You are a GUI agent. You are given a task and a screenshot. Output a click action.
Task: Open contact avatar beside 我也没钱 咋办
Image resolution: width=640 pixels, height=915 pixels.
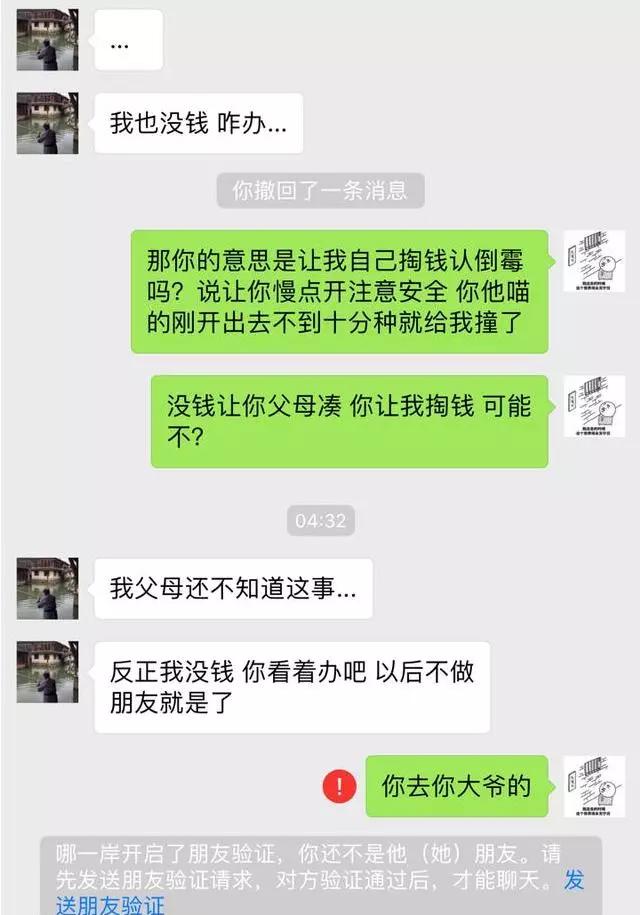tap(47, 123)
